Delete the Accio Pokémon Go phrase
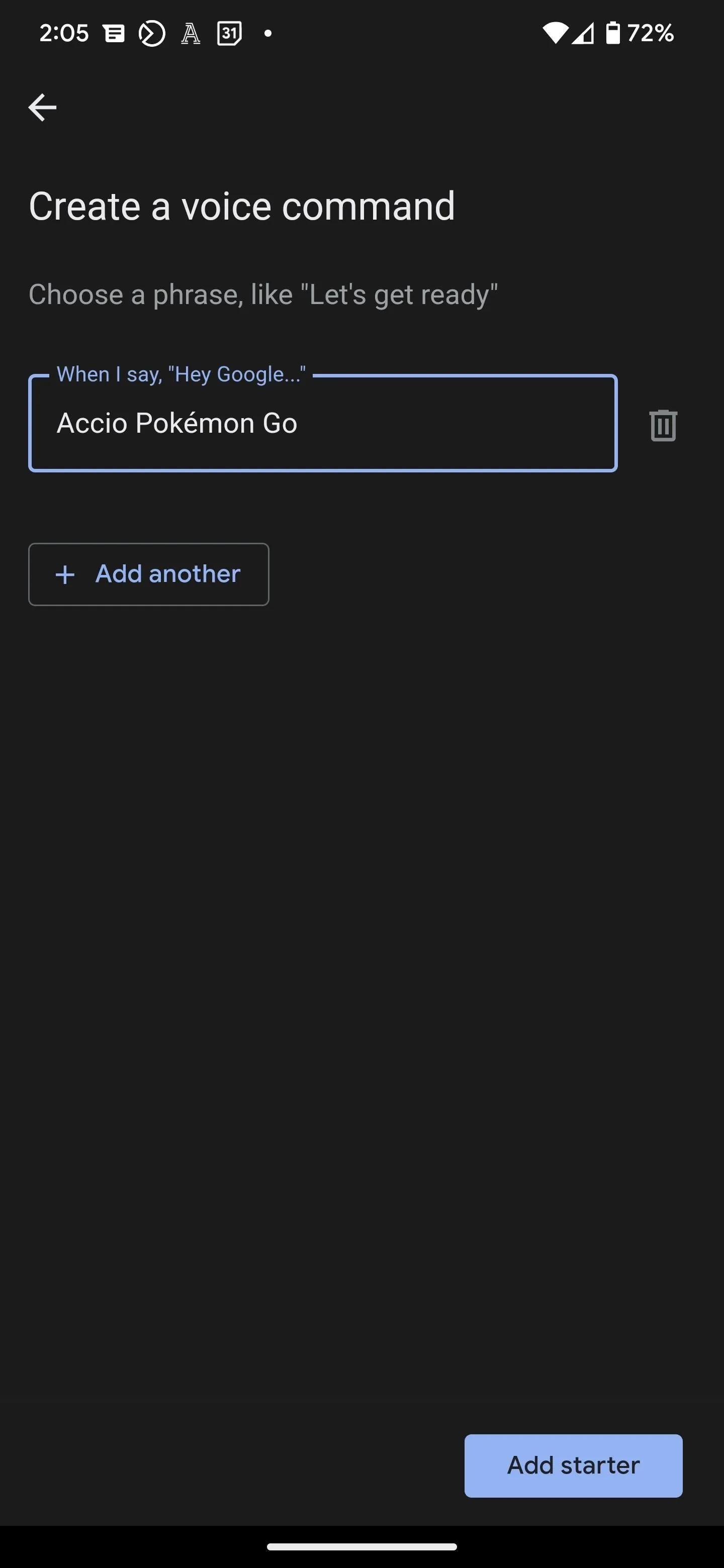Image resolution: width=724 pixels, height=1568 pixels. tap(663, 425)
